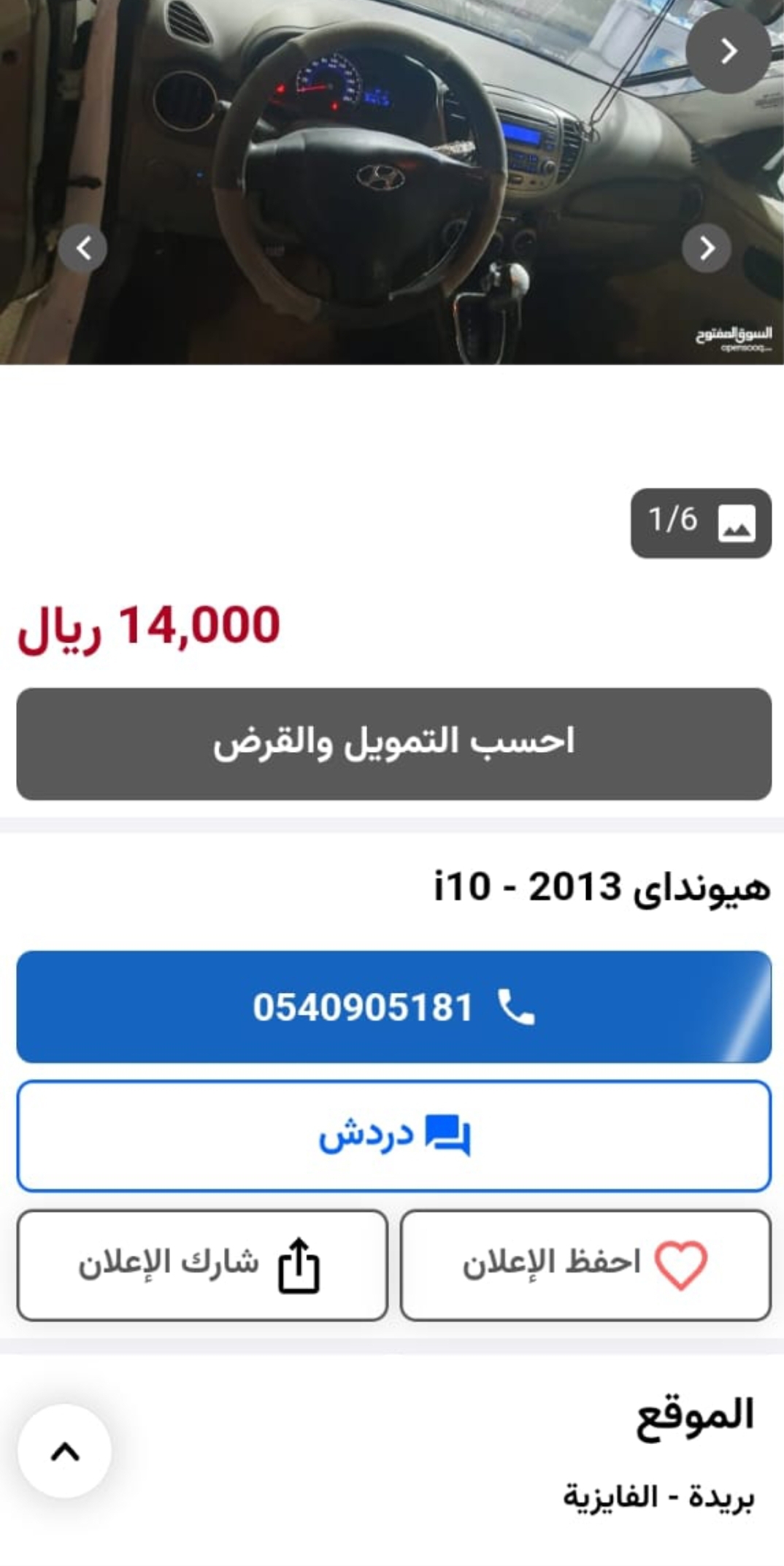Tap the large dark arrow at top corner
This screenshot has width=784, height=1566.
pos(728,51)
